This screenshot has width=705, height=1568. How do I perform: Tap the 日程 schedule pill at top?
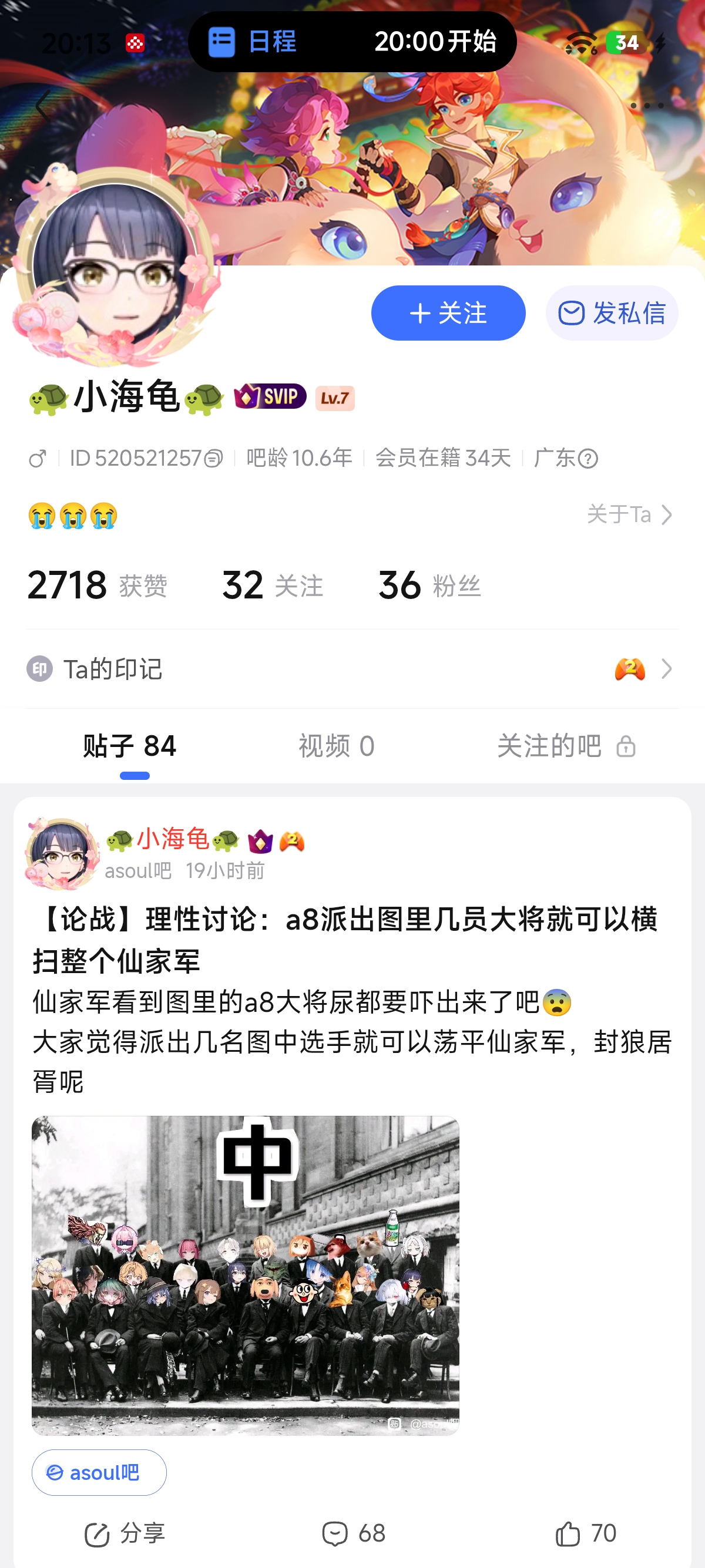352,41
